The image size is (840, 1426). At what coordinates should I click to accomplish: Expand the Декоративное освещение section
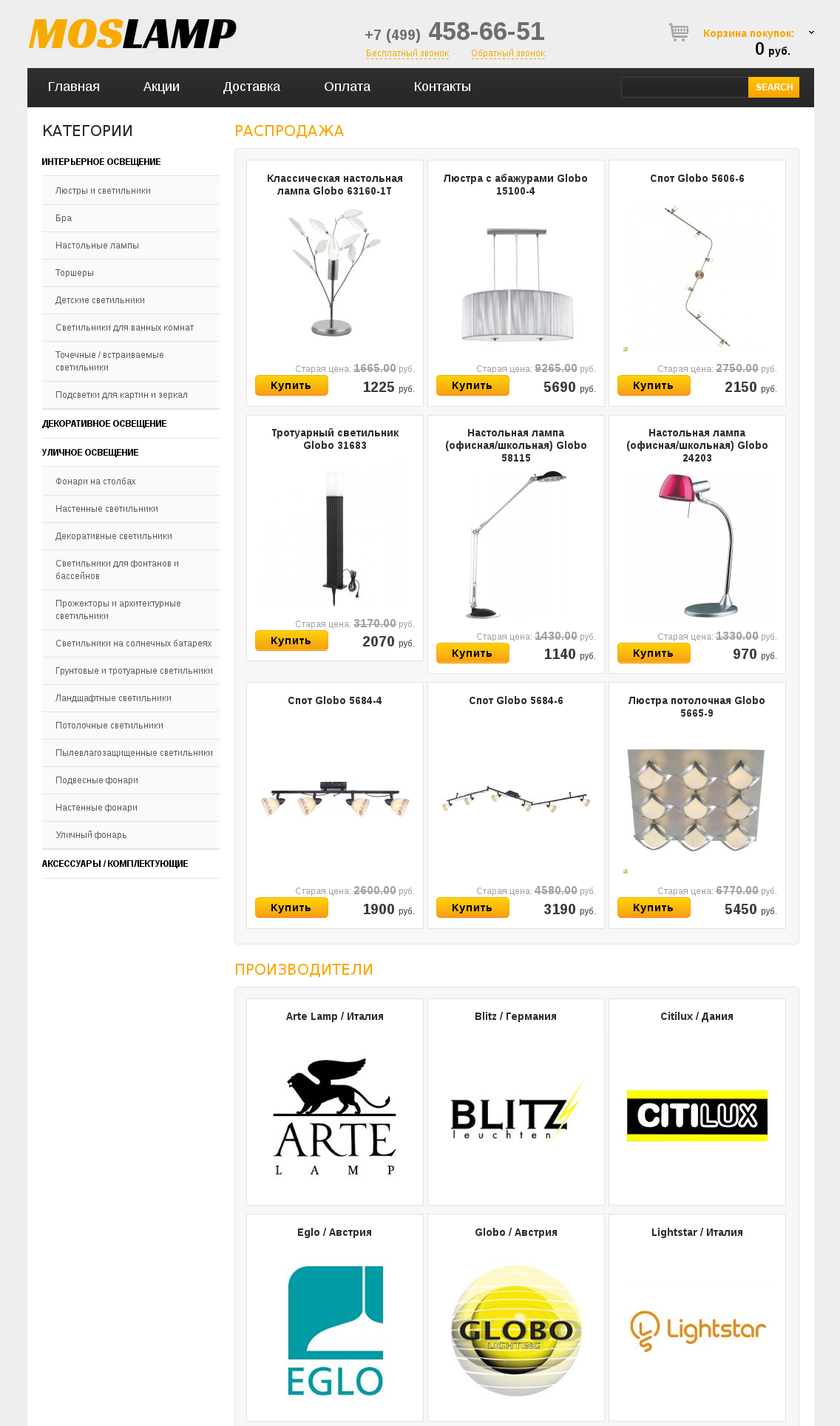tap(104, 424)
